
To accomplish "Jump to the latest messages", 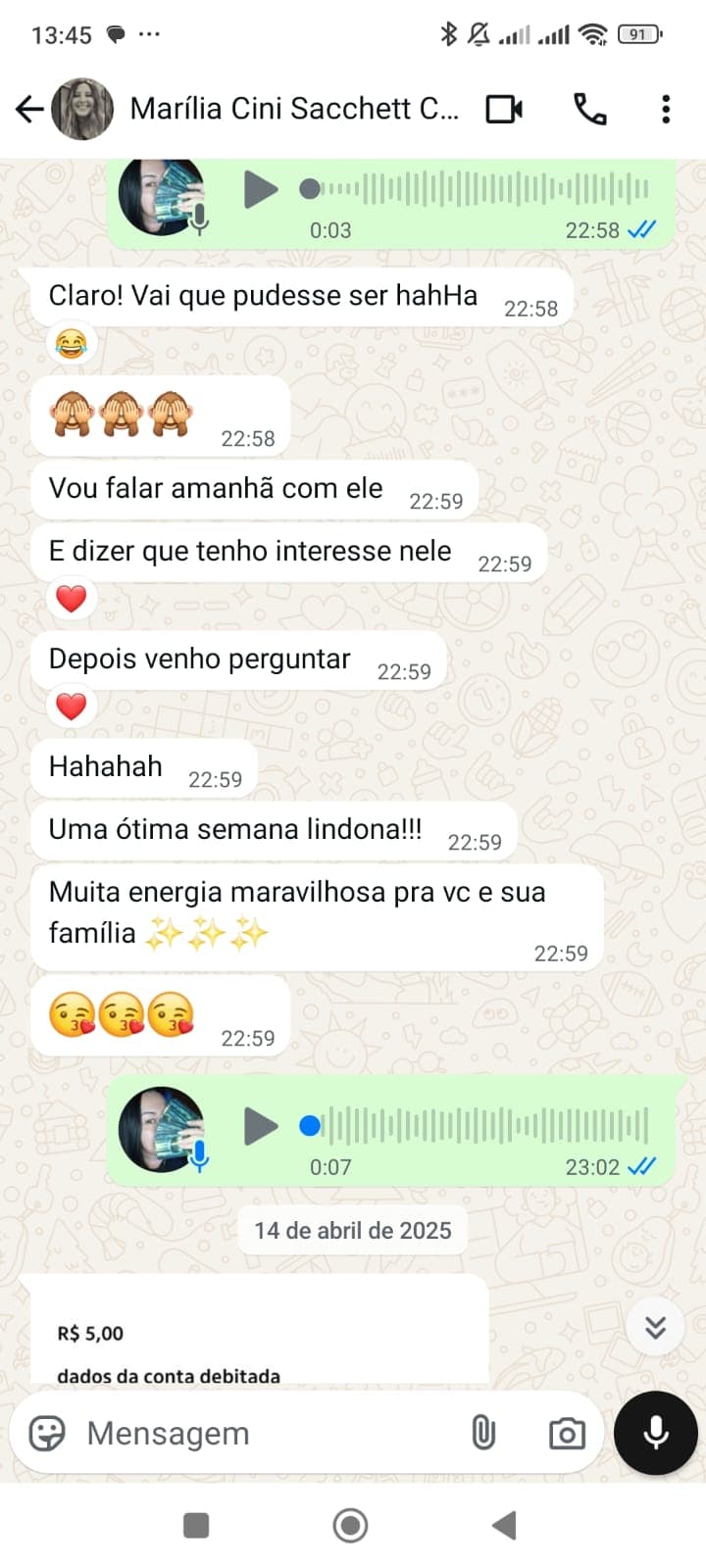I will [655, 1327].
